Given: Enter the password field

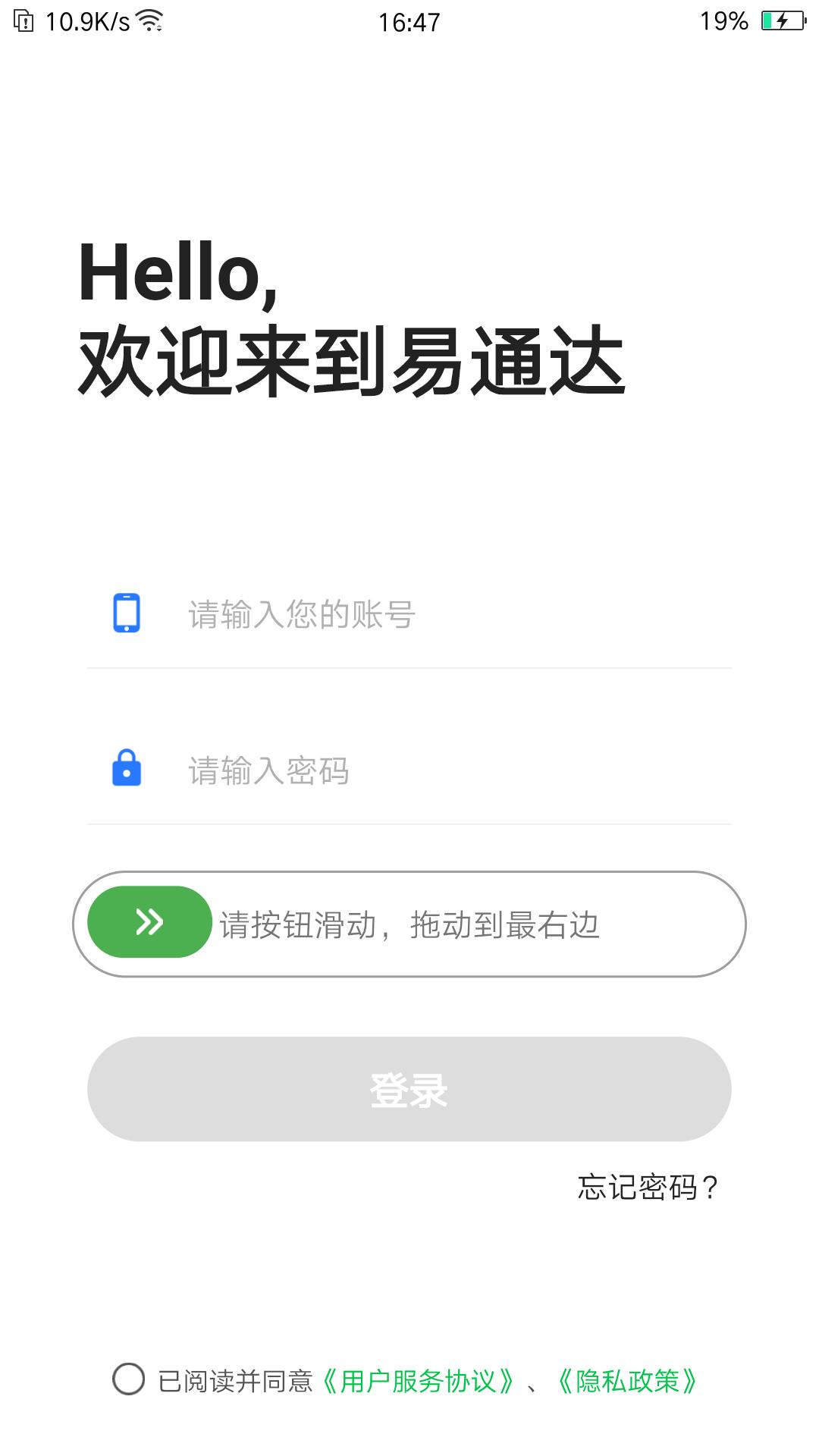Looking at the screenshot, I should [x=455, y=770].
